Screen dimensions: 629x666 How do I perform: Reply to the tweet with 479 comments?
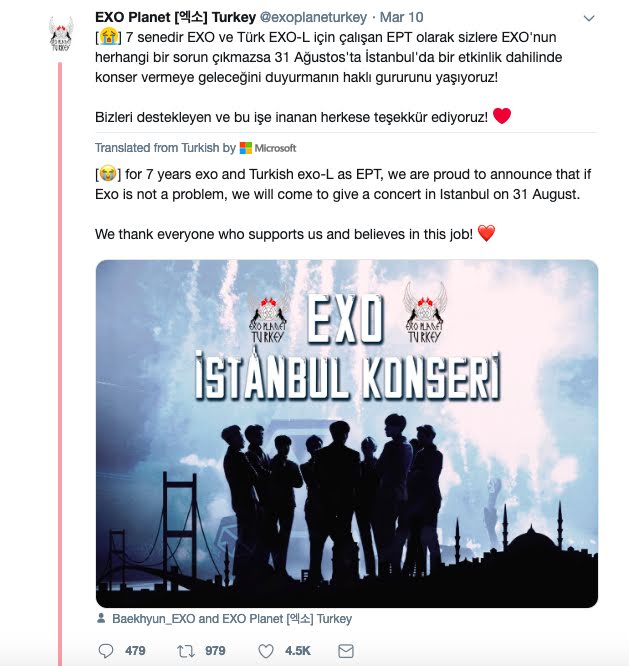click(x=106, y=651)
